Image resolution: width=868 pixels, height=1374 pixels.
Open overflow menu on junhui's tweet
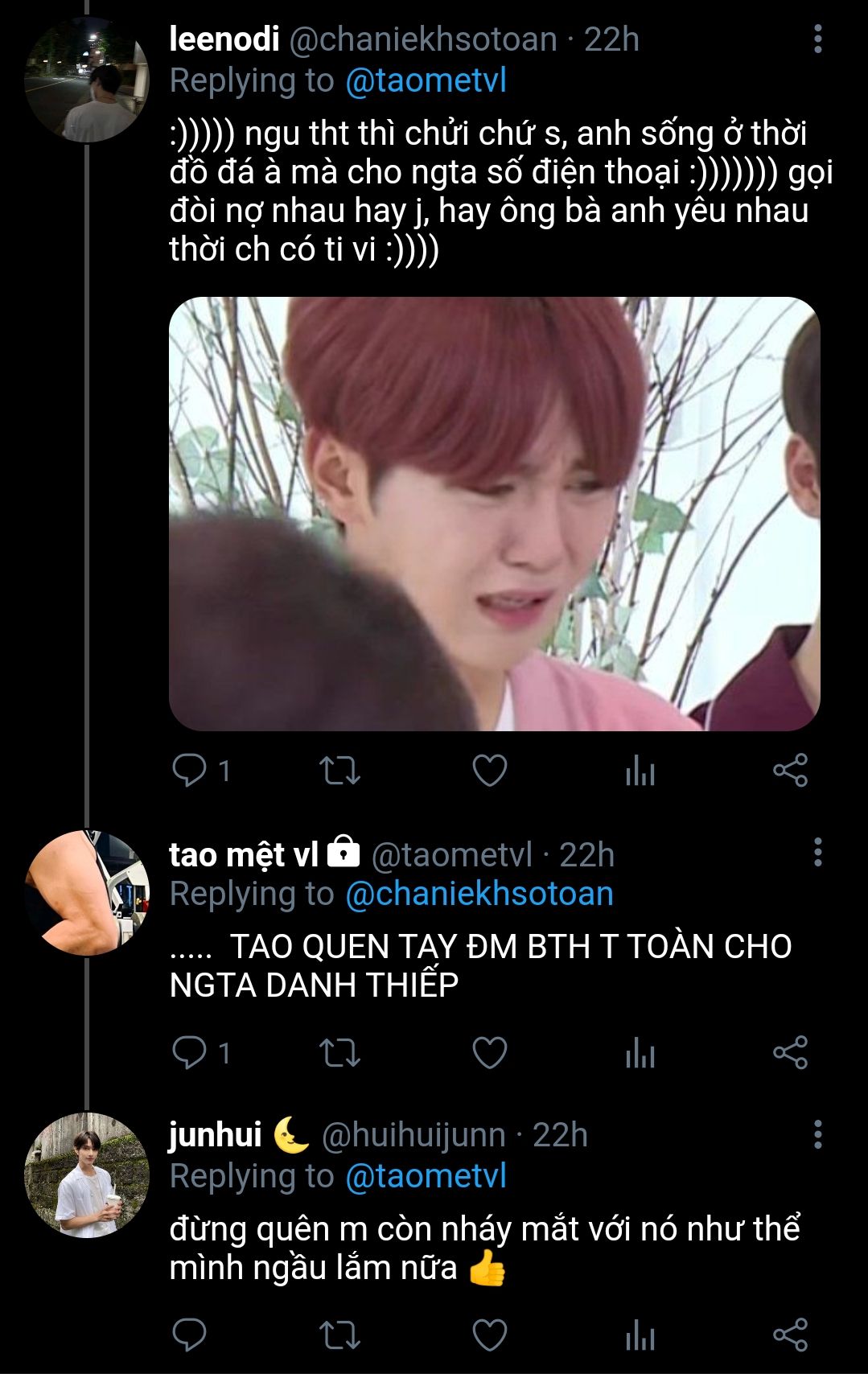(817, 1133)
